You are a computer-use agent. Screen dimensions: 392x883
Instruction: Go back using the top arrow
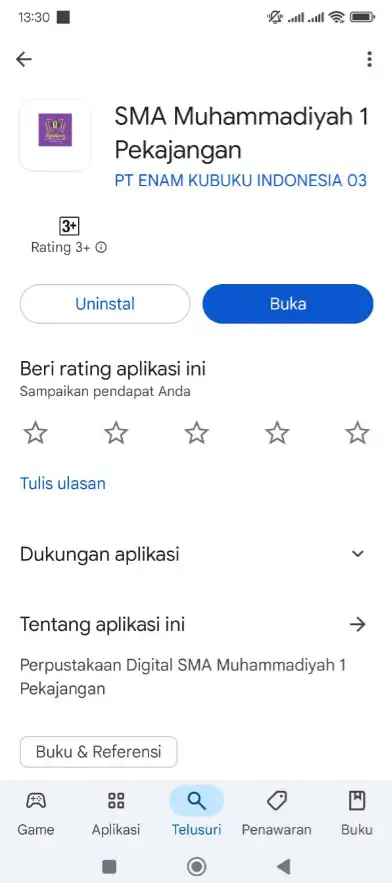tap(24, 59)
